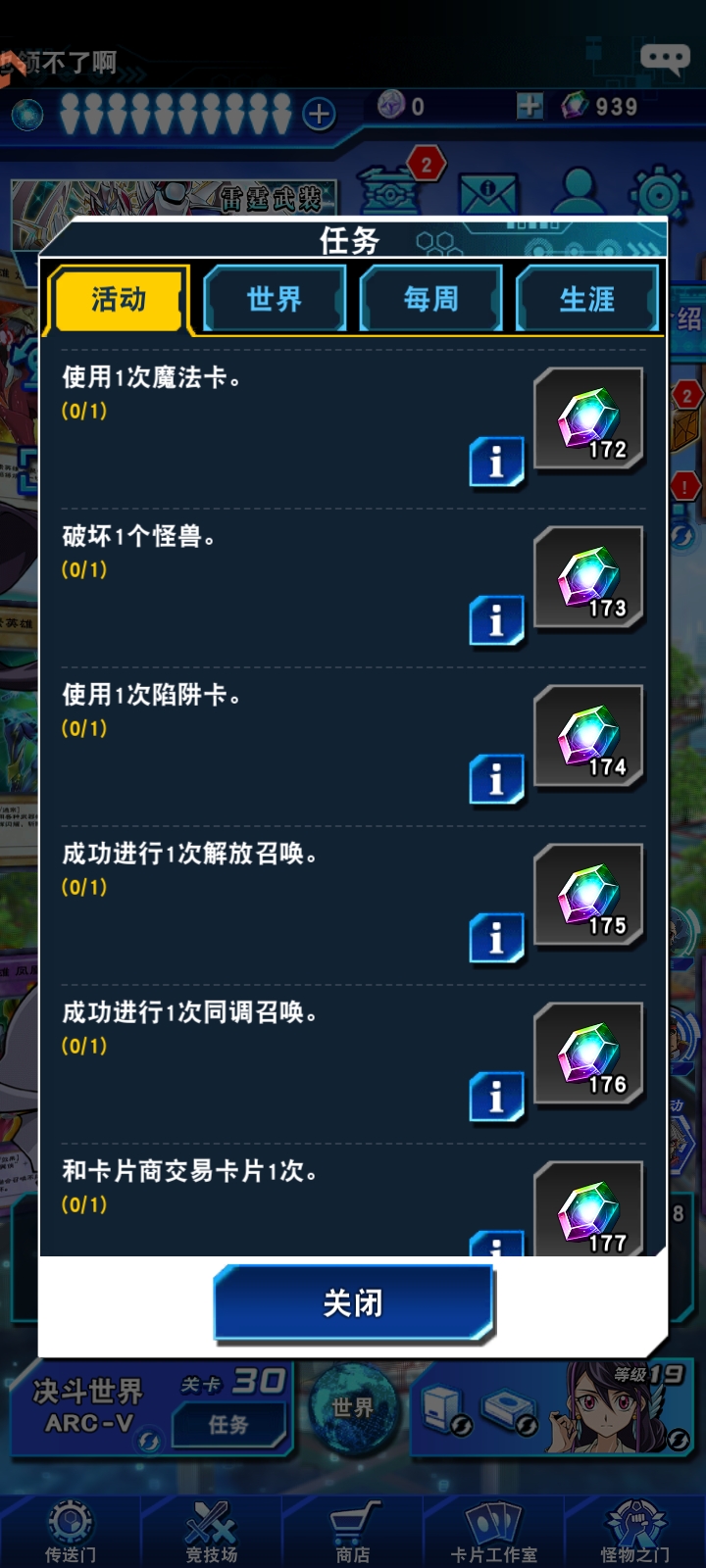Image resolution: width=706 pixels, height=1568 pixels.
Task: Show info for 使用1次魔法卡 mission
Action: [496, 462]
